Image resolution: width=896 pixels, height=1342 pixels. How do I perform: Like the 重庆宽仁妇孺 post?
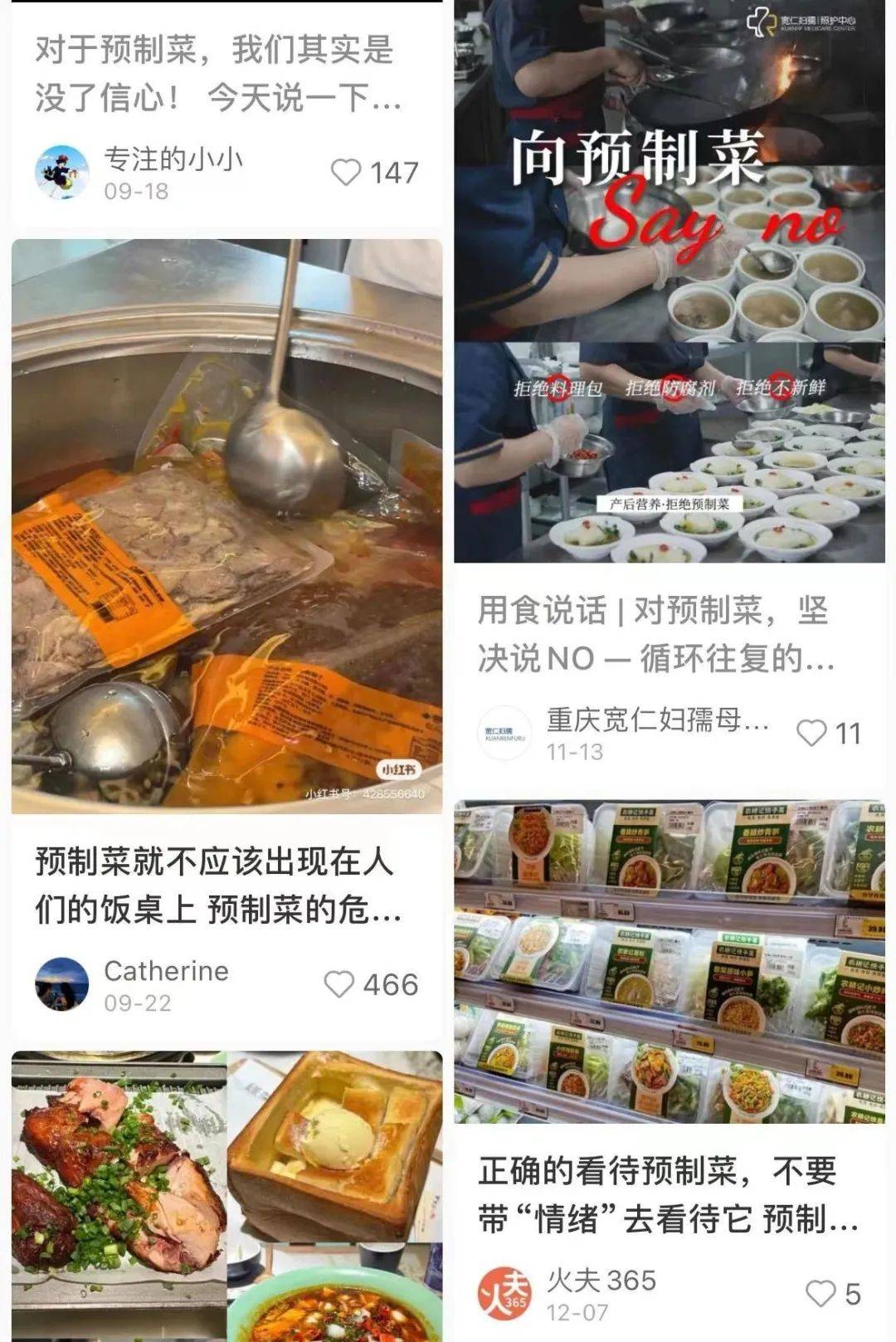click(811, 733)
